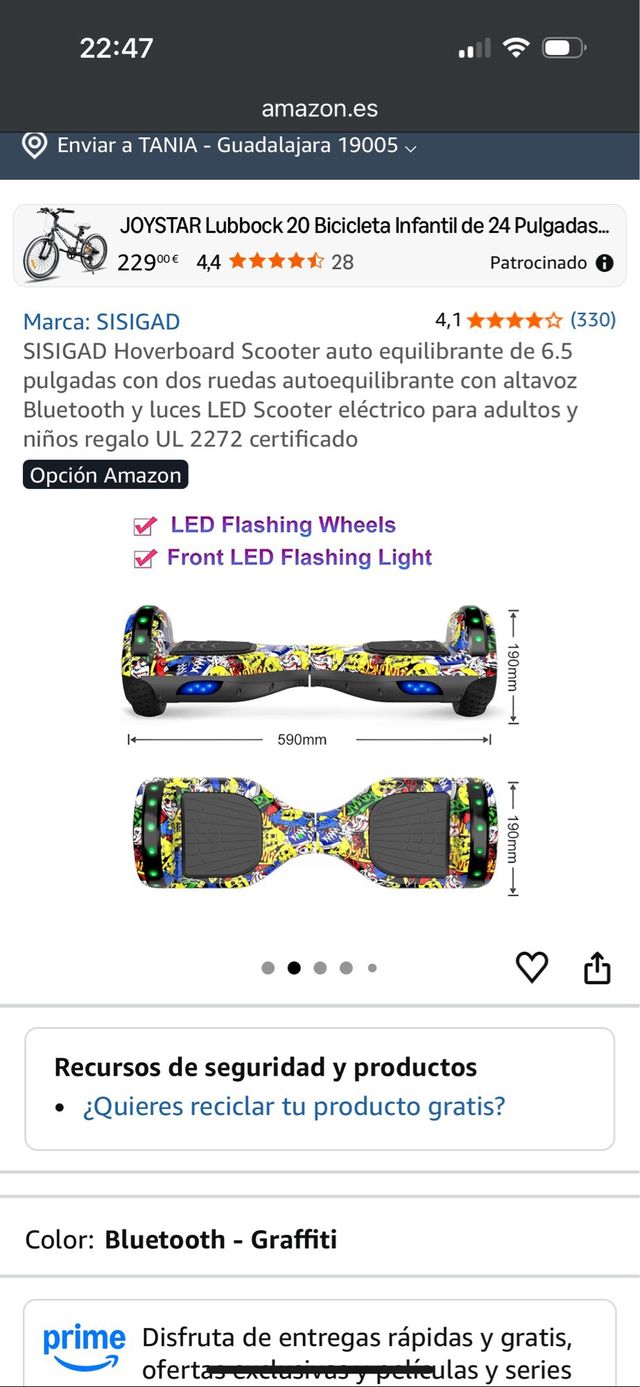Visit the SISIGAD brand page
Screen dimensions: 640x1387
pos(101,321)
